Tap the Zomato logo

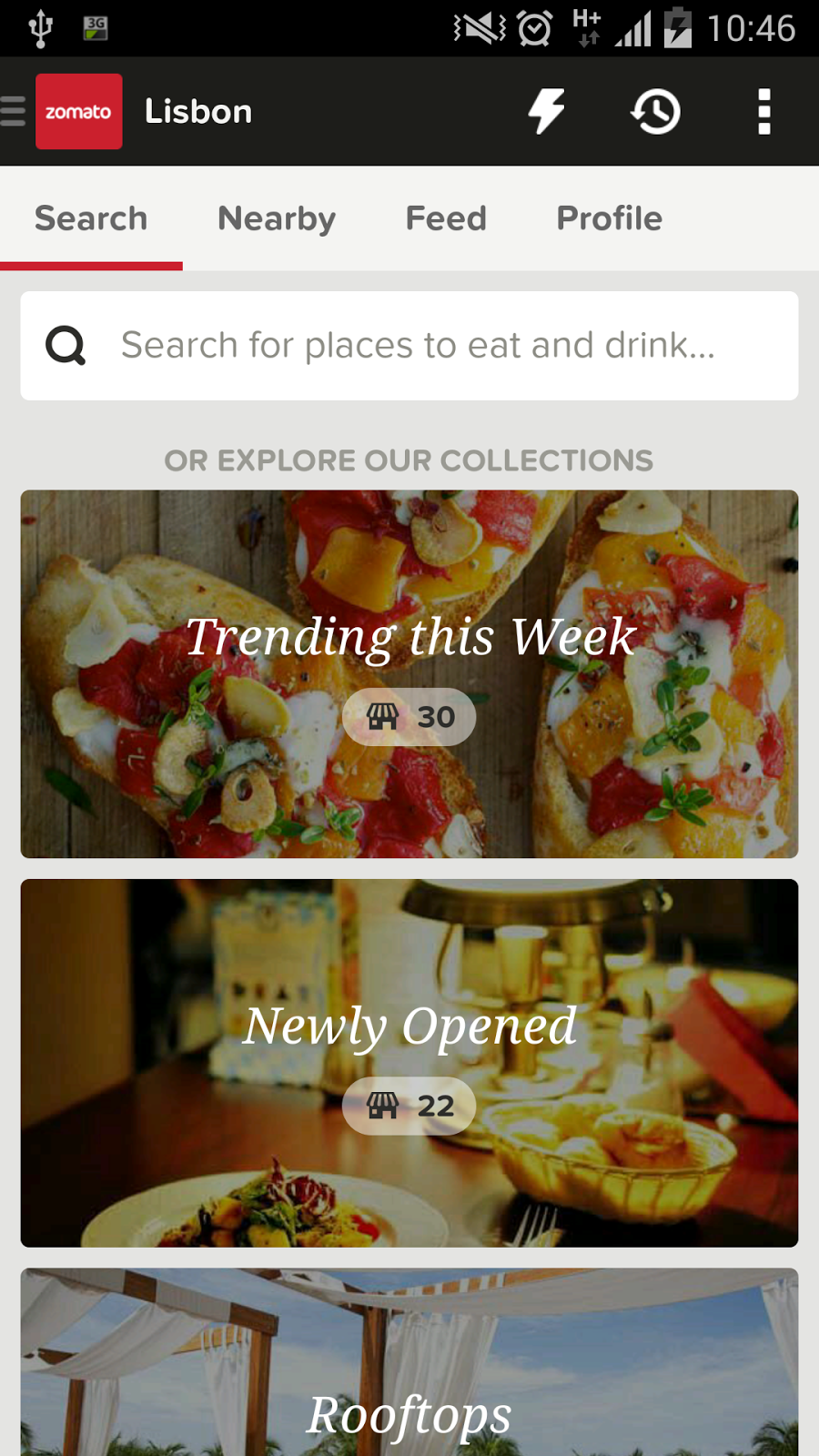point(78,111)
